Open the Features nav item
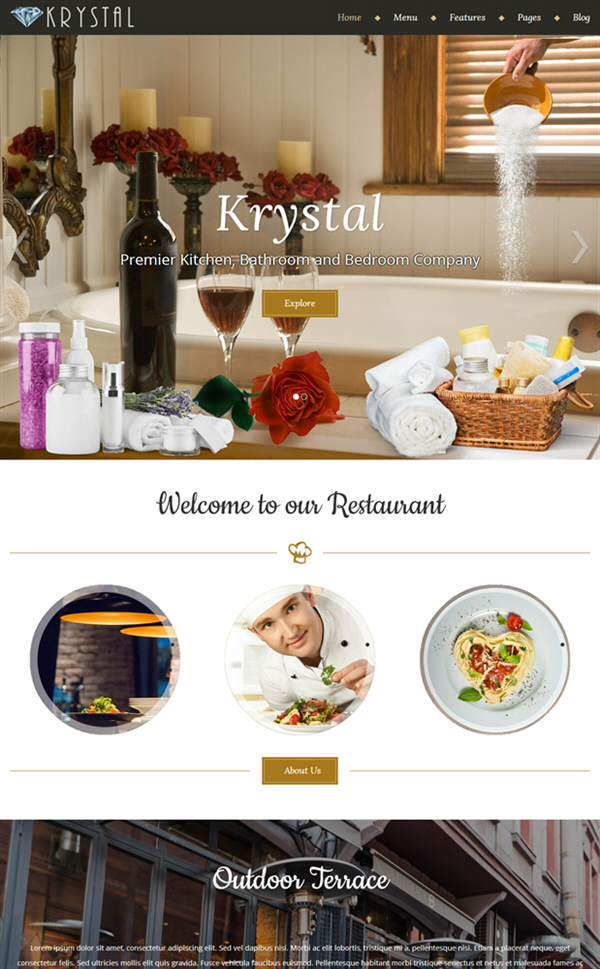The width and height of the screenshot is (600, 969). [467, 17]
